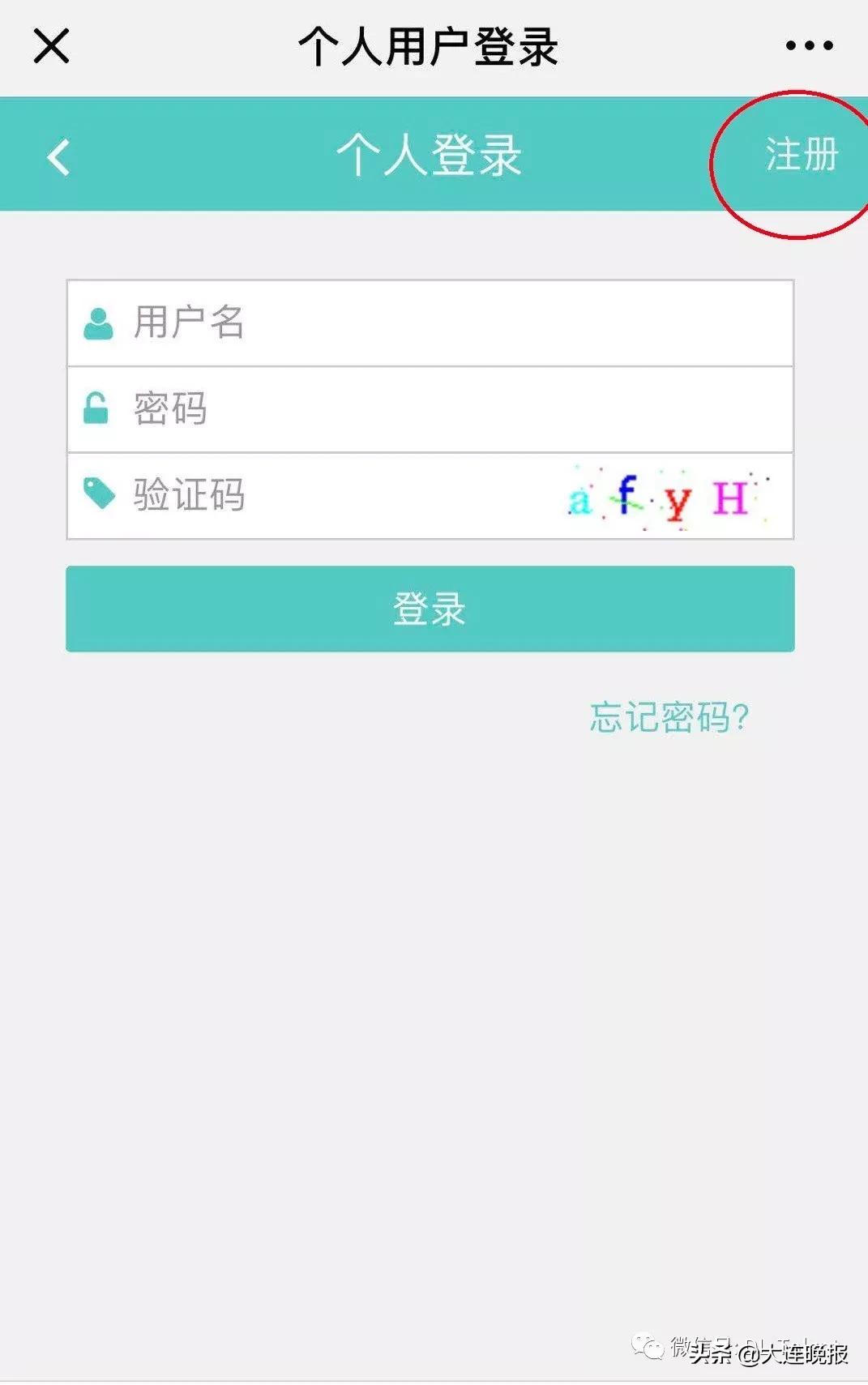
Task: Click the user icon in username field
Action: point(97,323)
